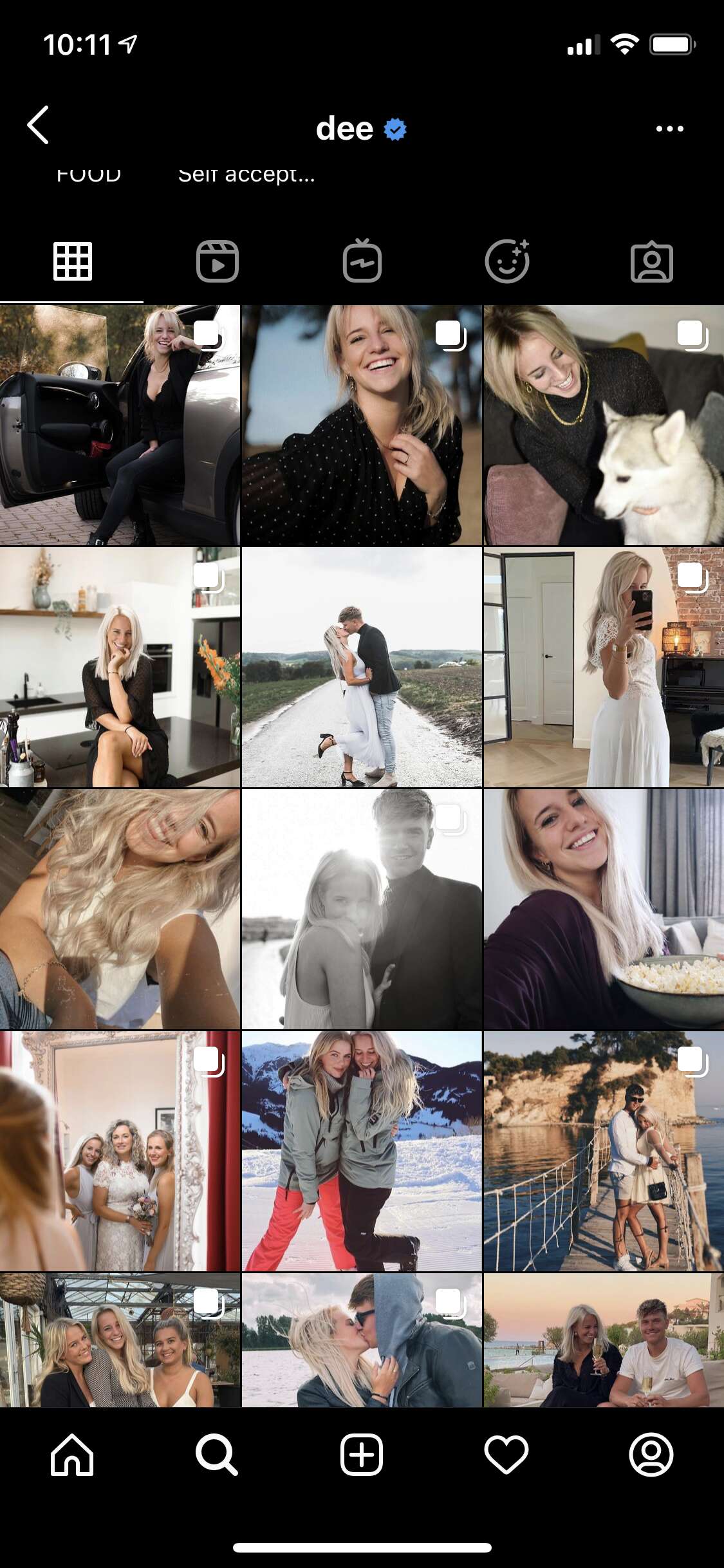Switch to the tagged photos tab
Screen dimensions: 724x1568
651,262
